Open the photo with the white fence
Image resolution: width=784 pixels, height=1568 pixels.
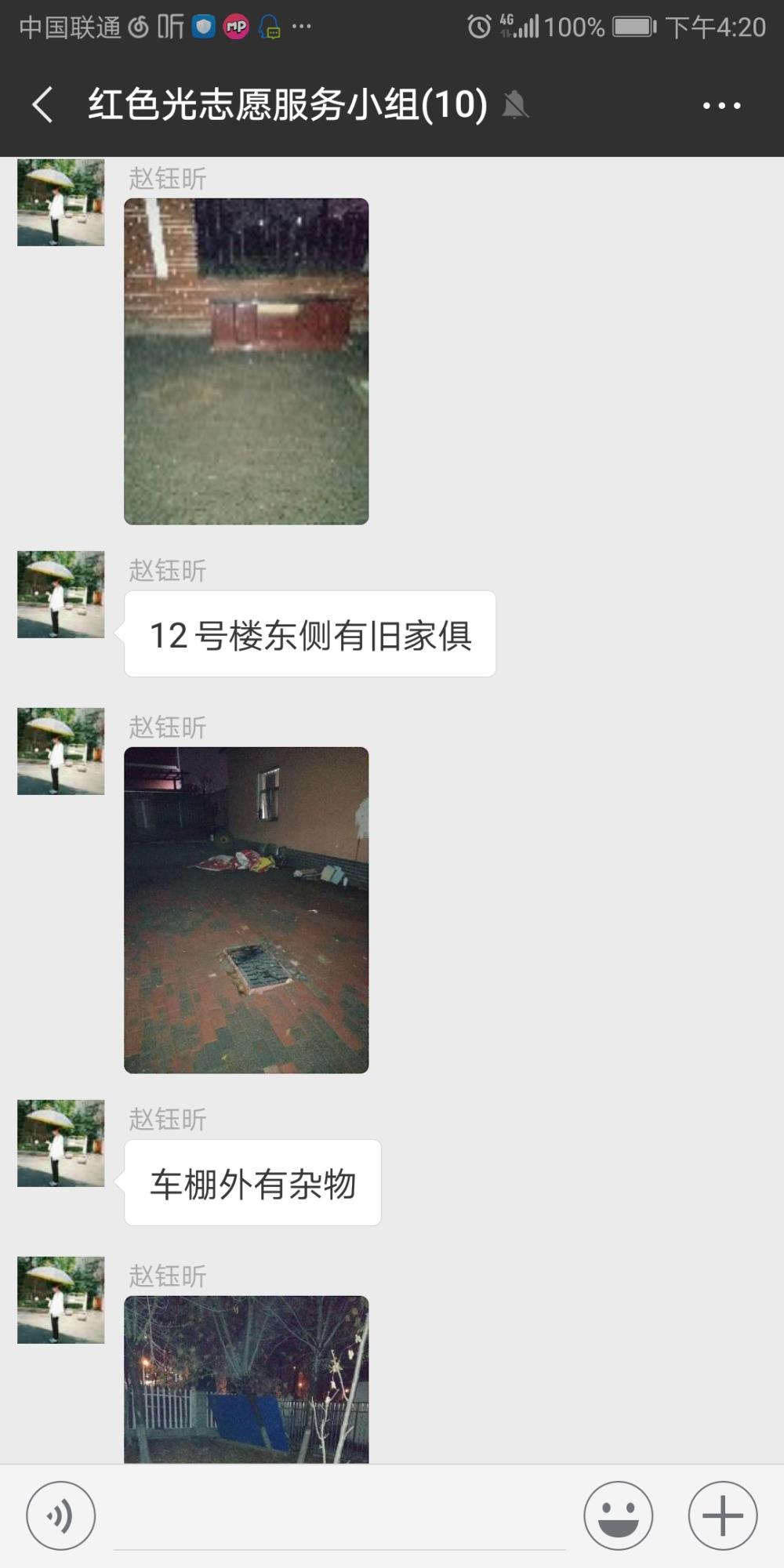(246, 1379)
